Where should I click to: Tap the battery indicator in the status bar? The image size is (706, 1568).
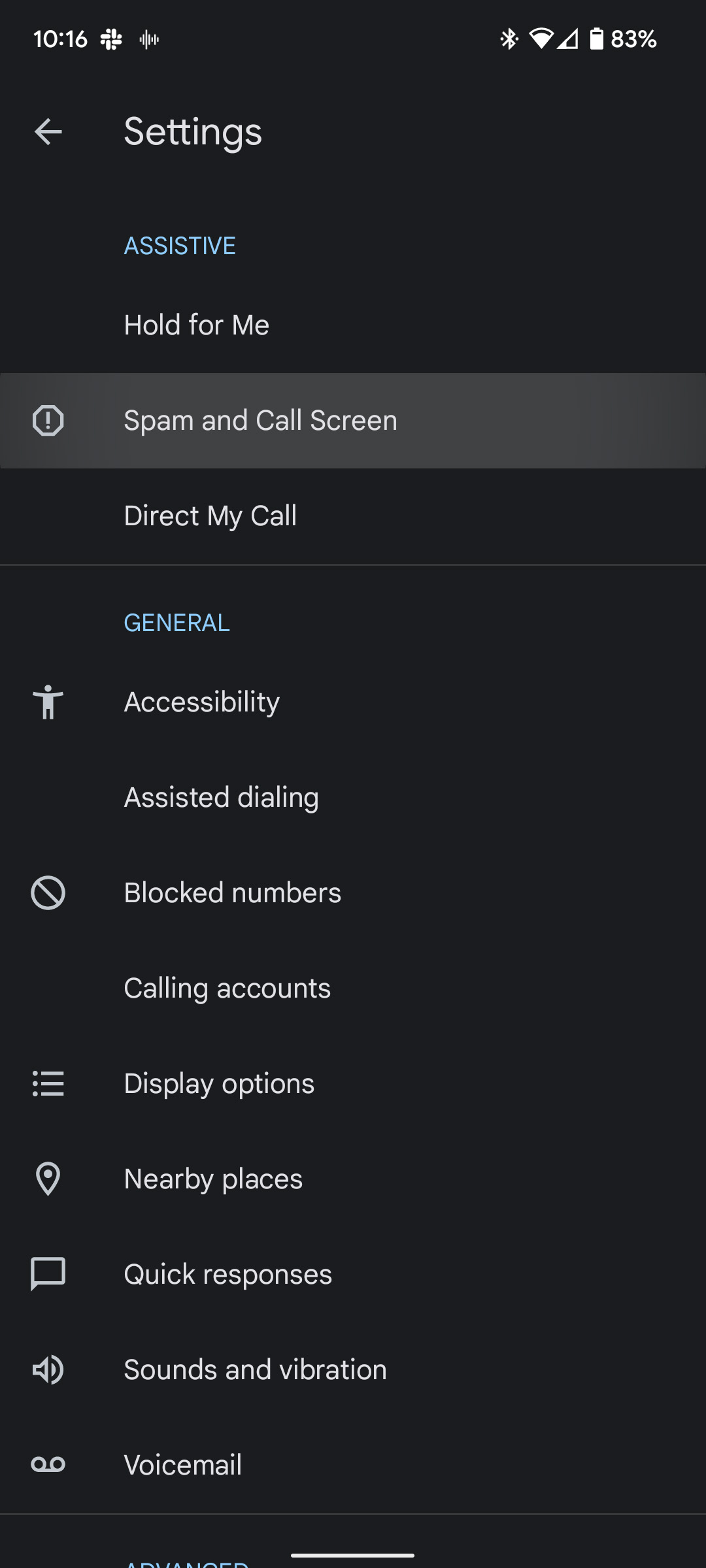click(597, 39)
